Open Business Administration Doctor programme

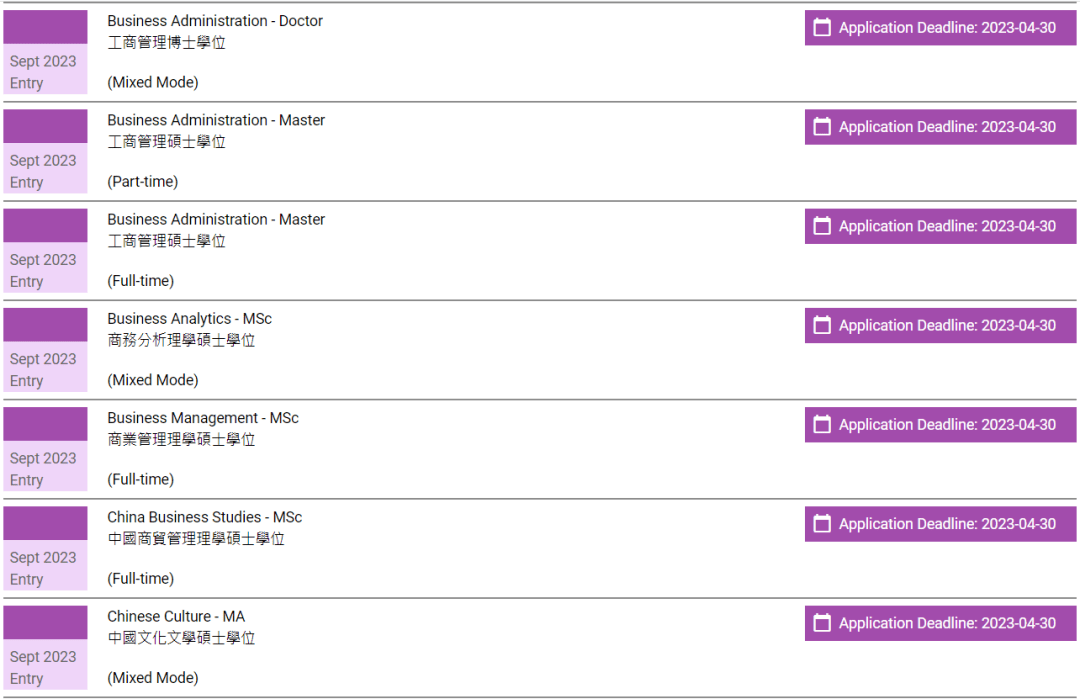click(x=215, y=21)
